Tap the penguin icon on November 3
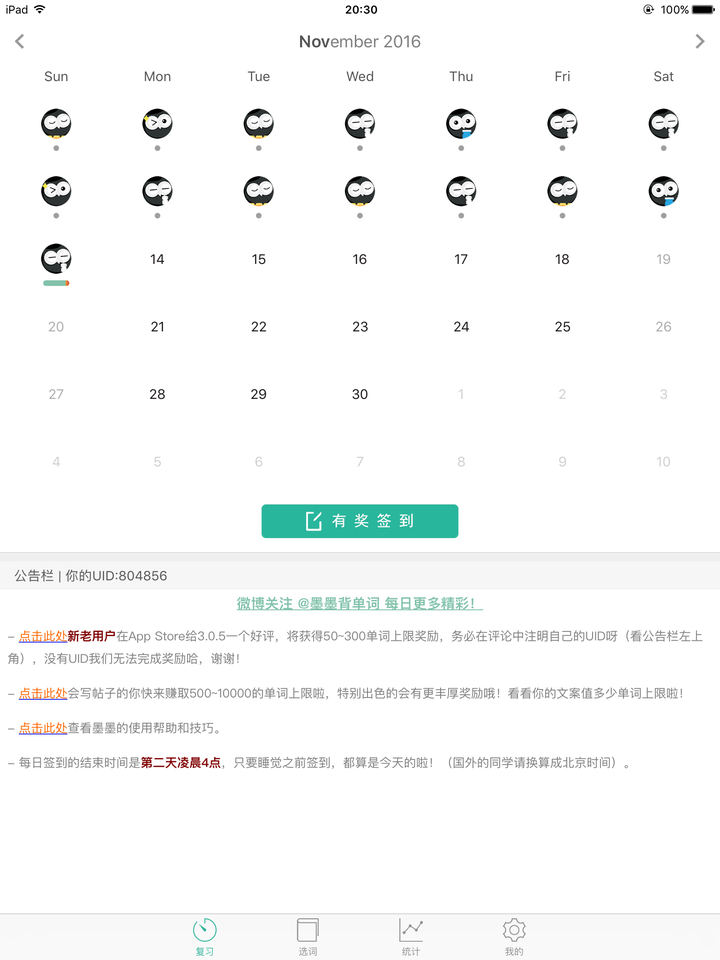This screenshot has width=720, height=960. pos(461,122)
